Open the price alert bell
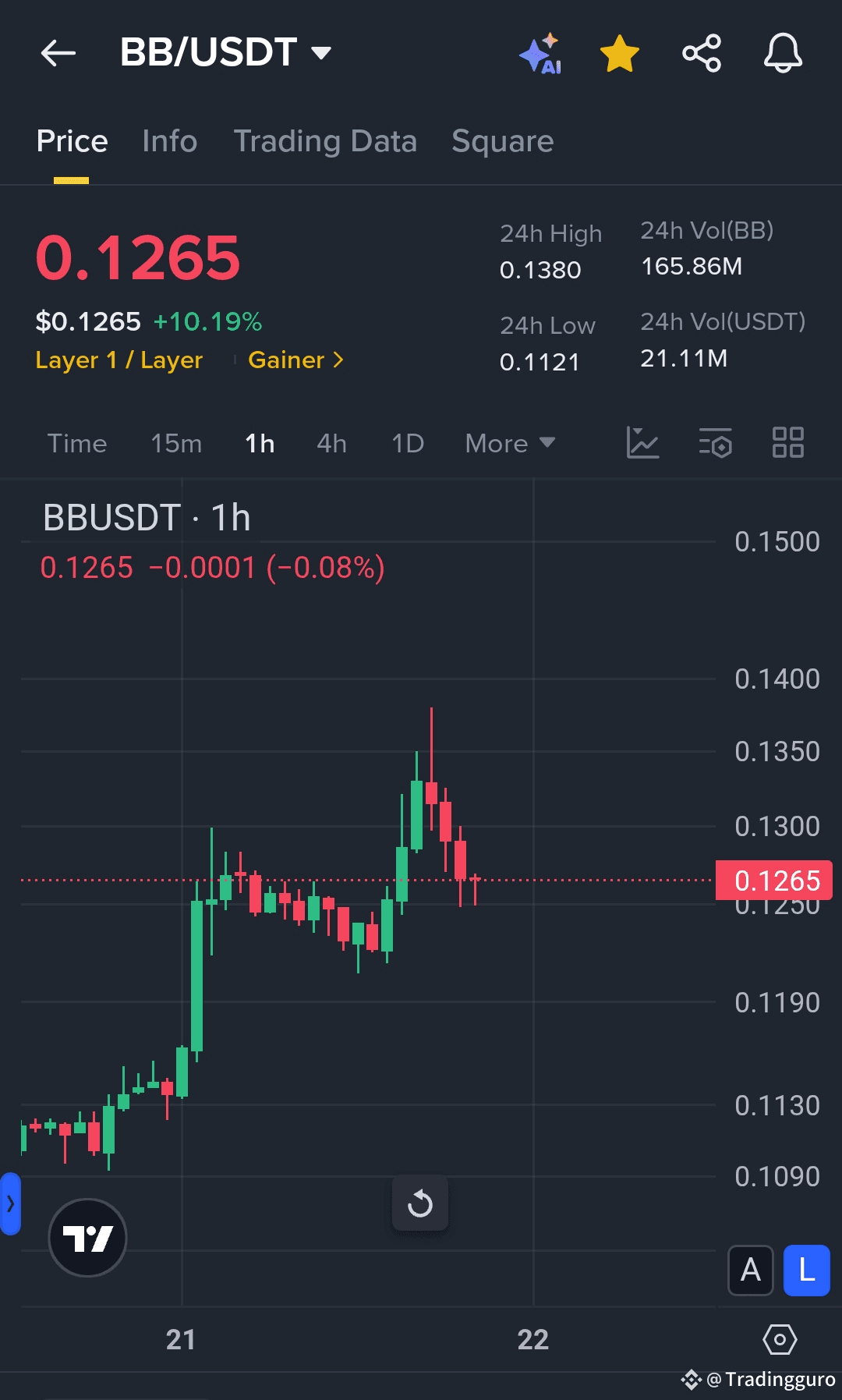 click(783, 53)
